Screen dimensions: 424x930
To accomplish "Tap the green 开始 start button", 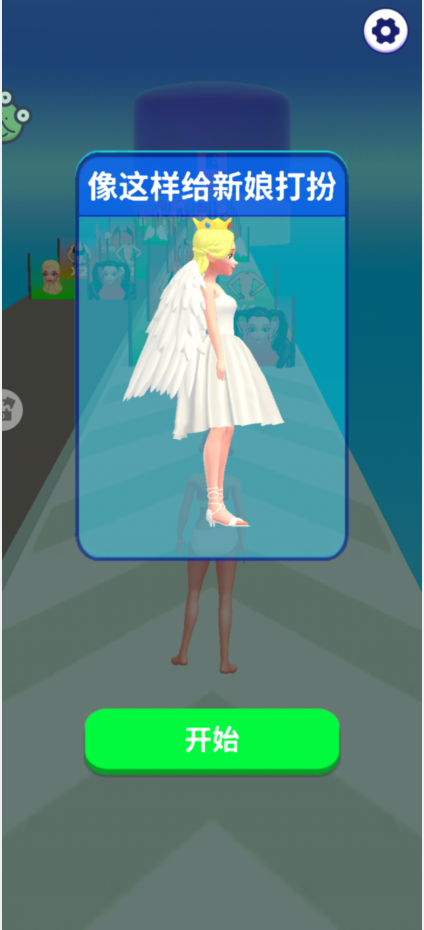I will (212, 740).
